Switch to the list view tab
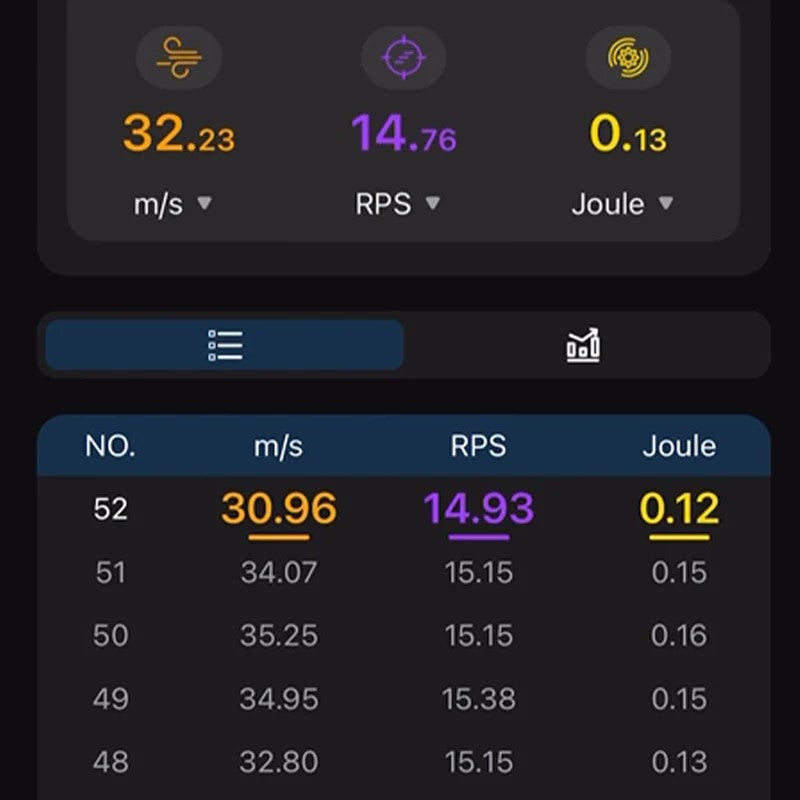 tap(225, 345)
